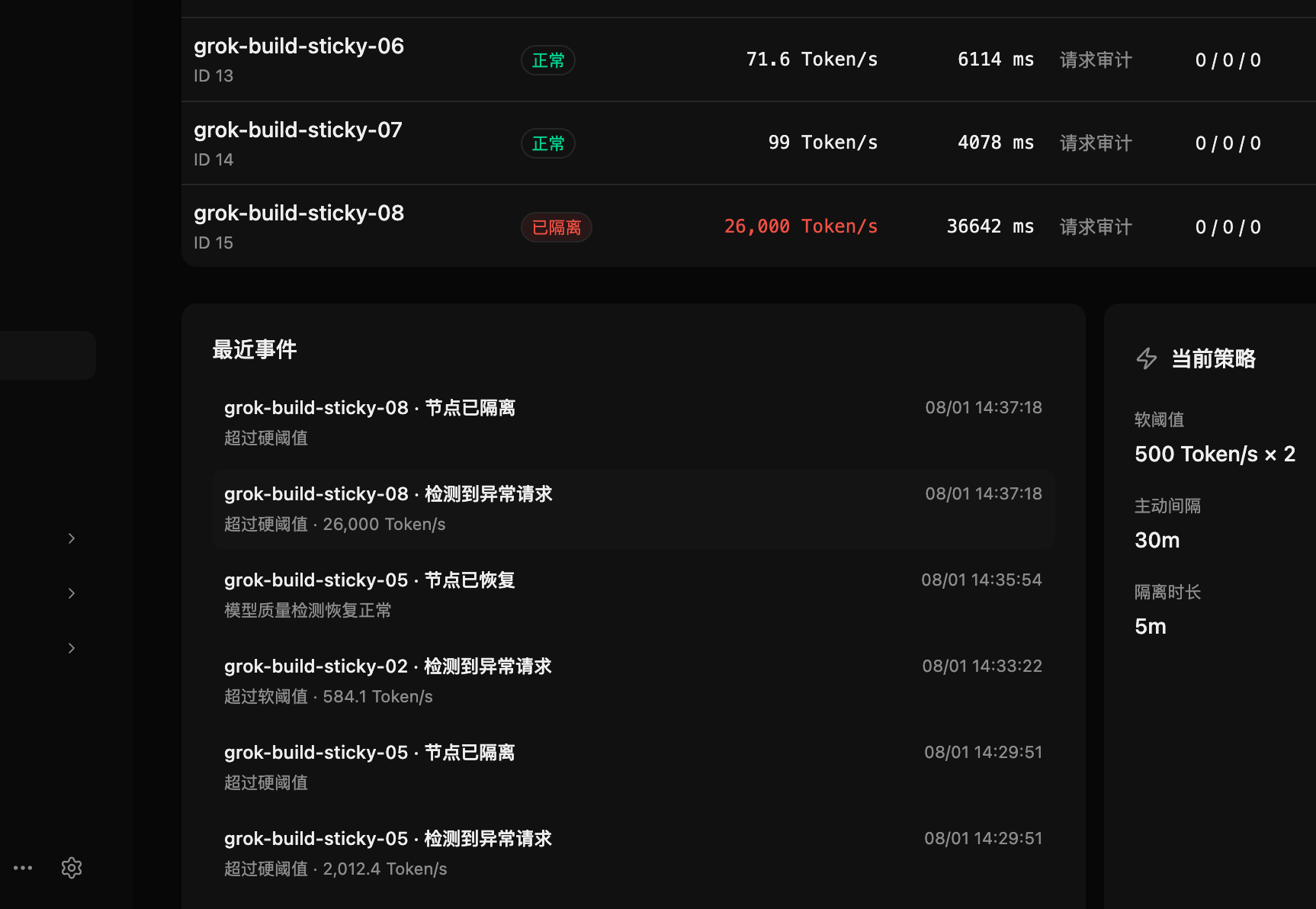Open the sticky-02 检测到异常请求 event
The height and width of the screenshot is (909, 1316).
(633, 681)
